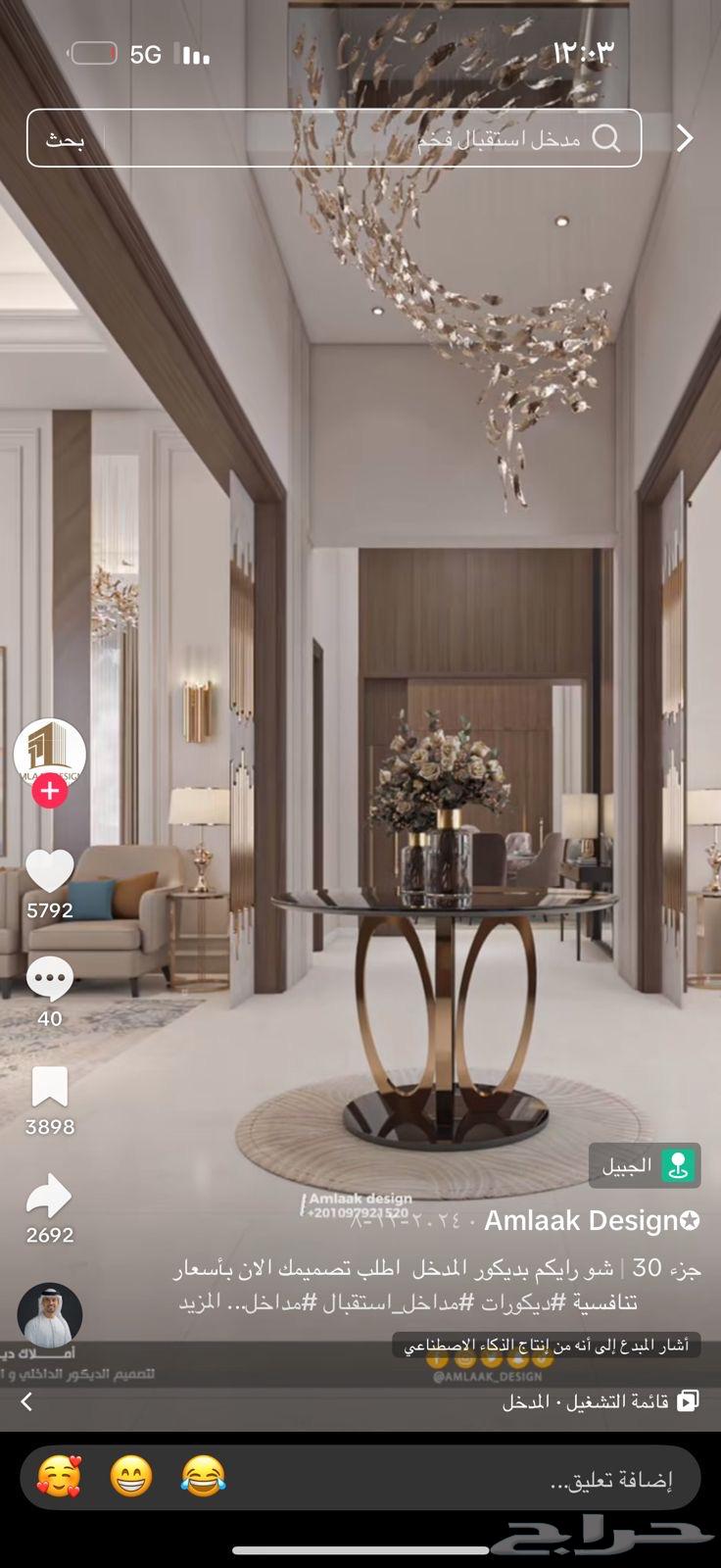Screen dimensions: 721x1568
Task: Like this video with the heart icon
Action: 49,871
